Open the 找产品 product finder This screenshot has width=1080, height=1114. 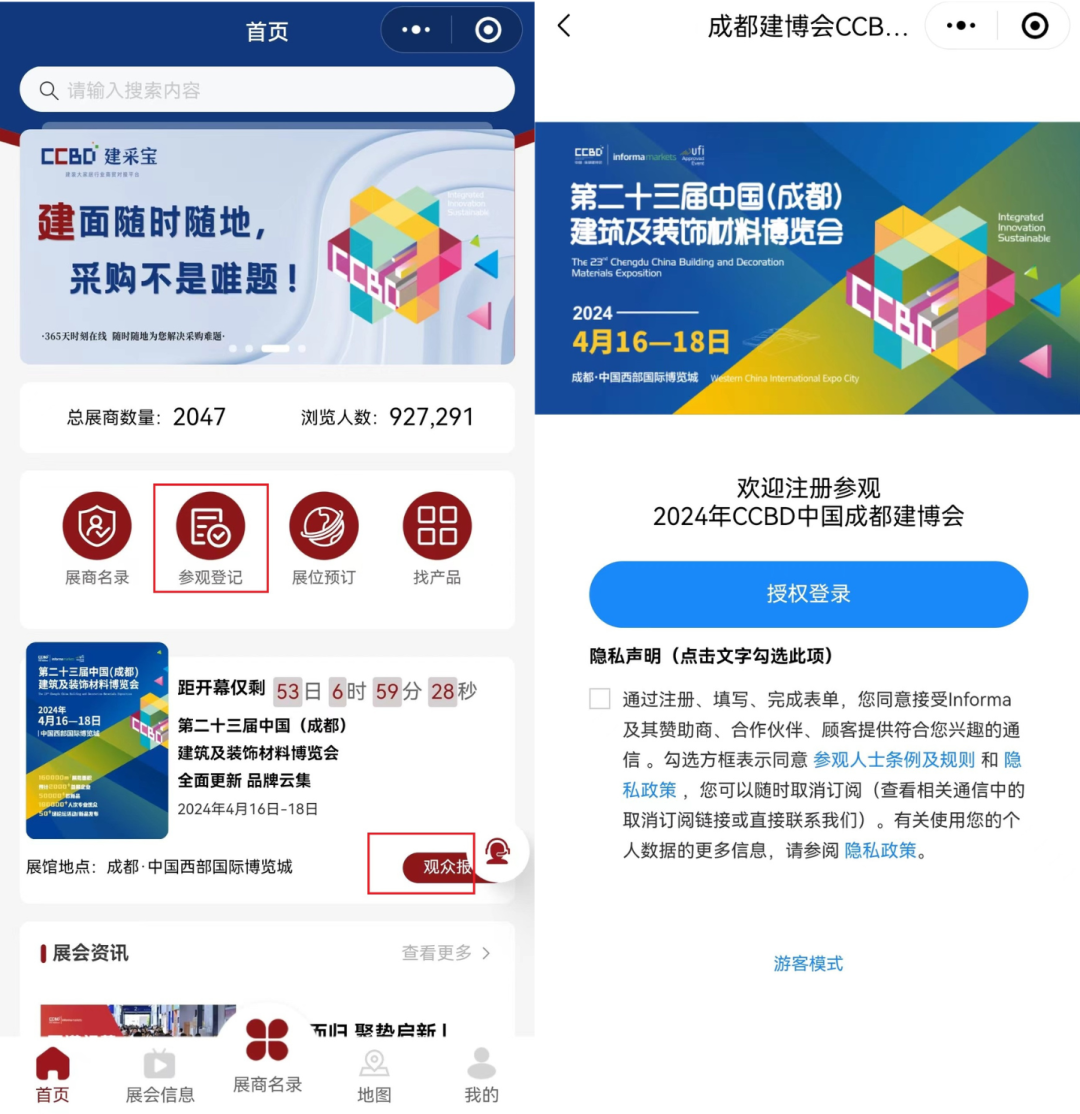(x=436, y=528)
